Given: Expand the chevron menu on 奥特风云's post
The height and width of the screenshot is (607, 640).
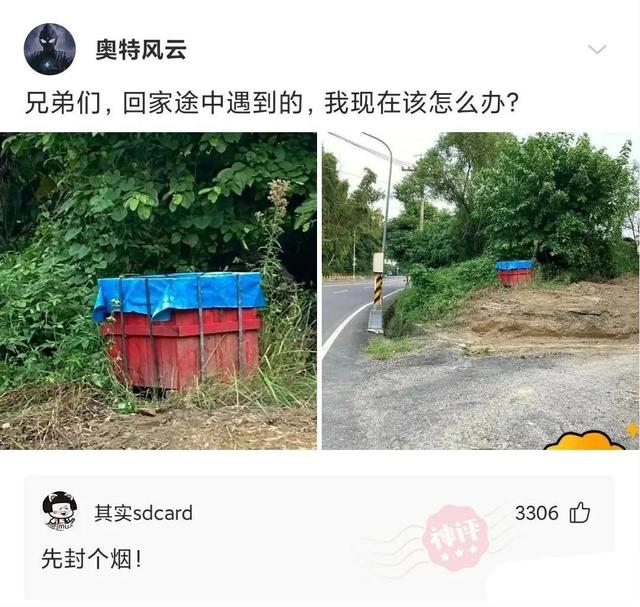Looking at the screenshot, I should point(597,50).
